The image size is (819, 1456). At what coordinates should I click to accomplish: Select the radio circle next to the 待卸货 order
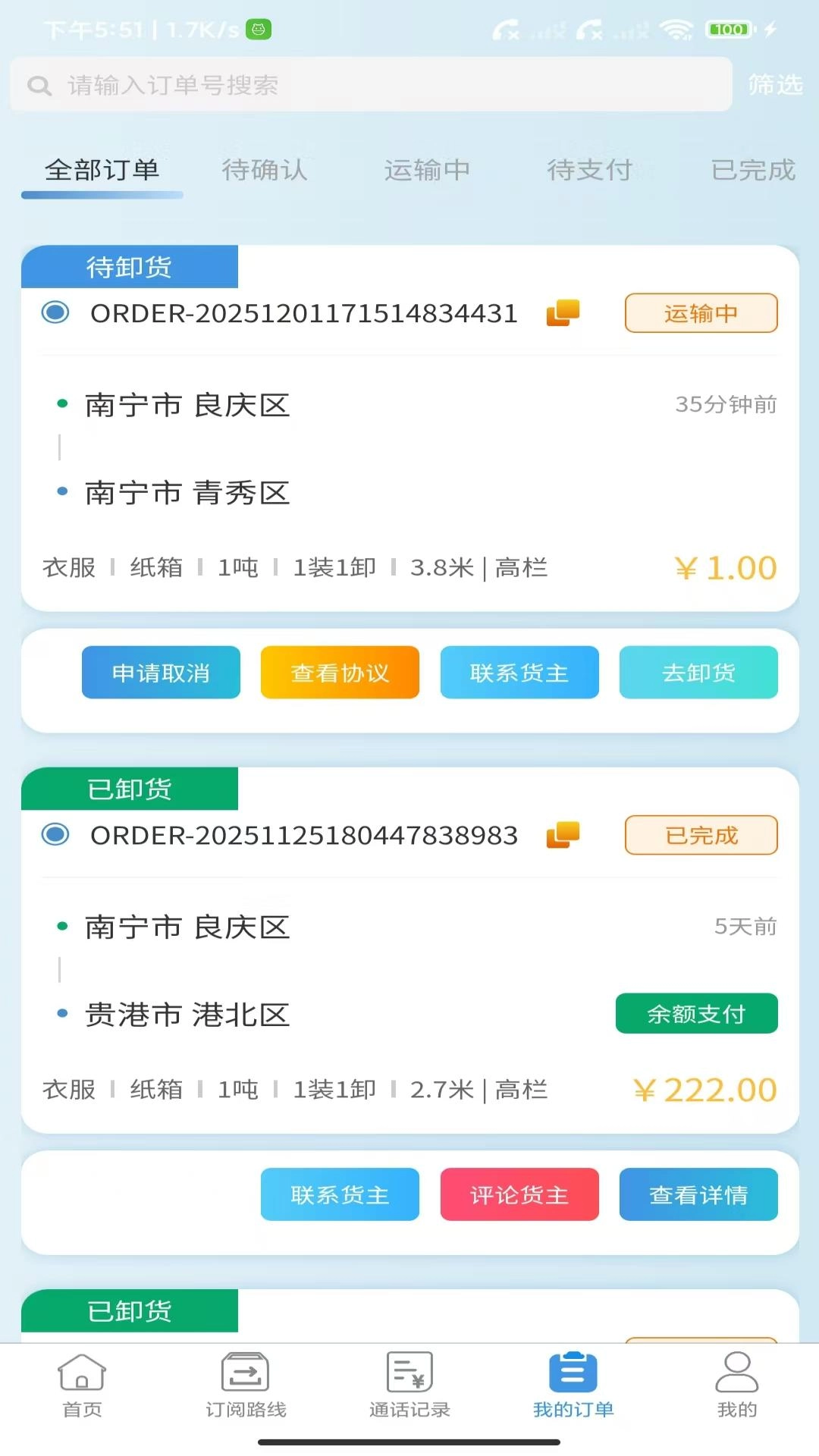pyautogui.click(x=56, y=312)
